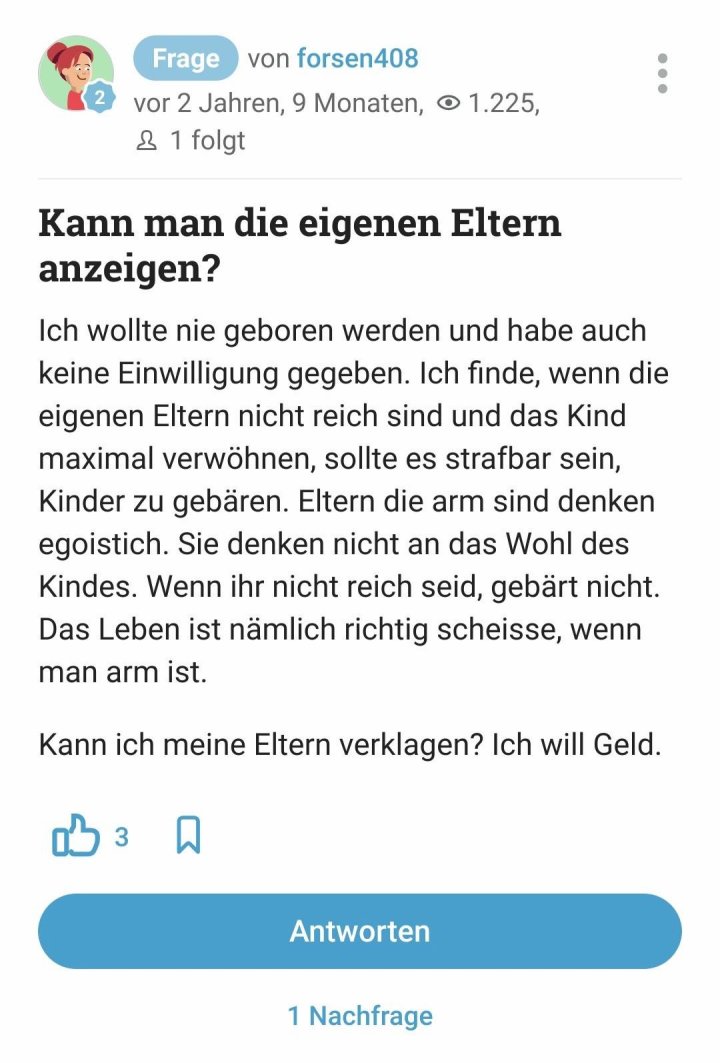The image size is (720, 1063).
Task: Open forsen408's profile
Action: coord(357,59)
